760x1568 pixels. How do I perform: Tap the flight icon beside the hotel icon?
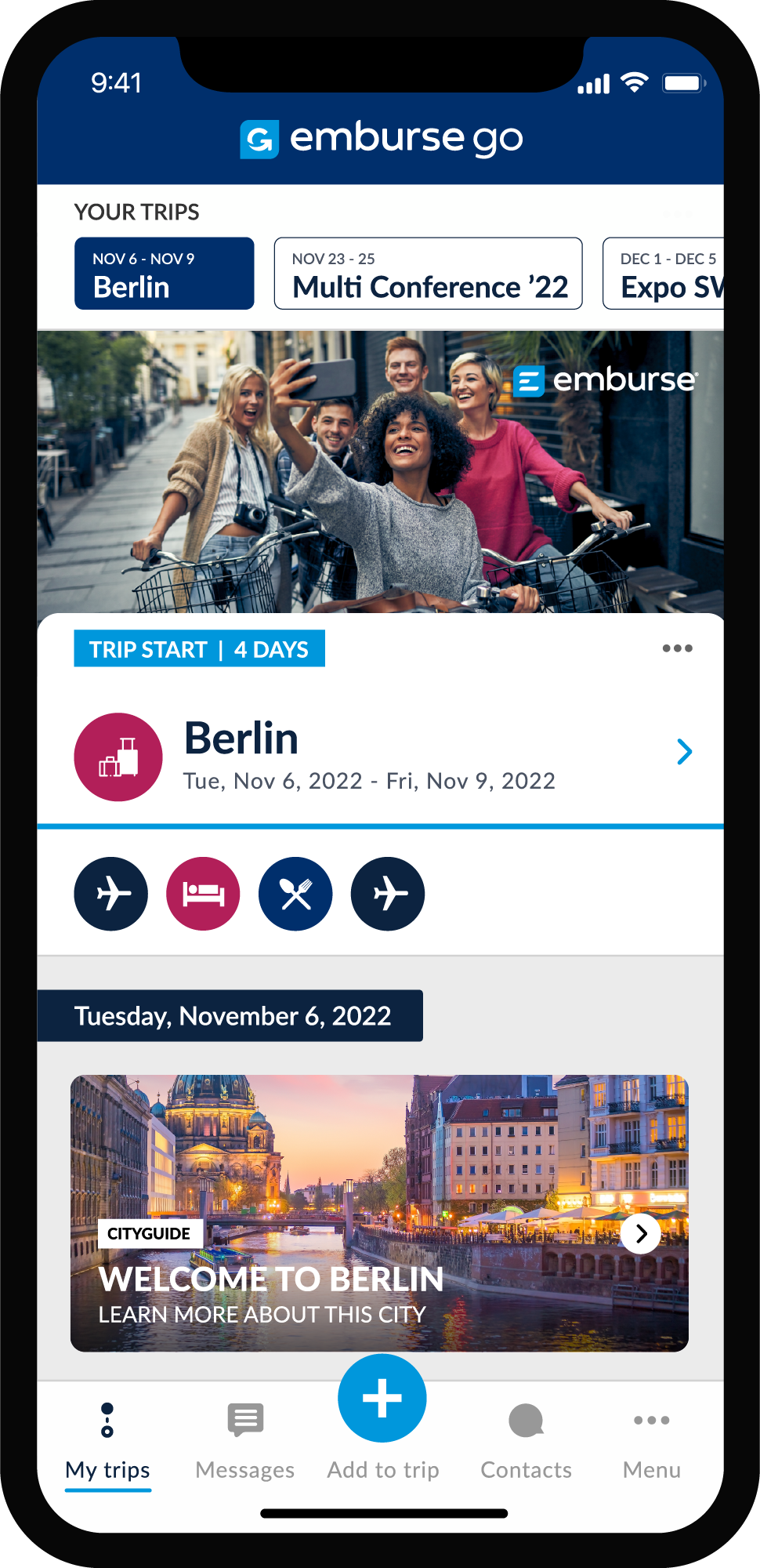111,894
